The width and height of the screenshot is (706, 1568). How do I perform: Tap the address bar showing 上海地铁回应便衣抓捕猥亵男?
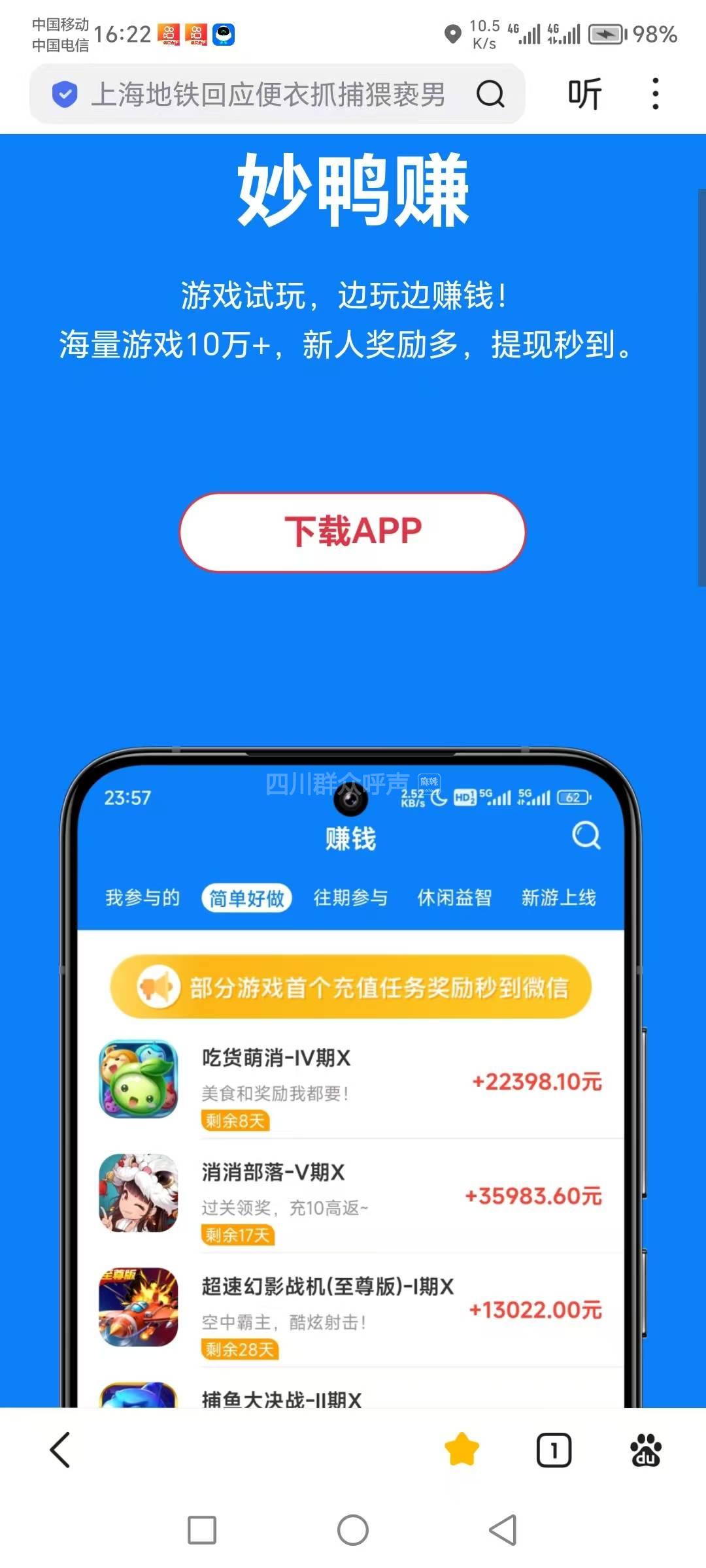pos(268,95)
